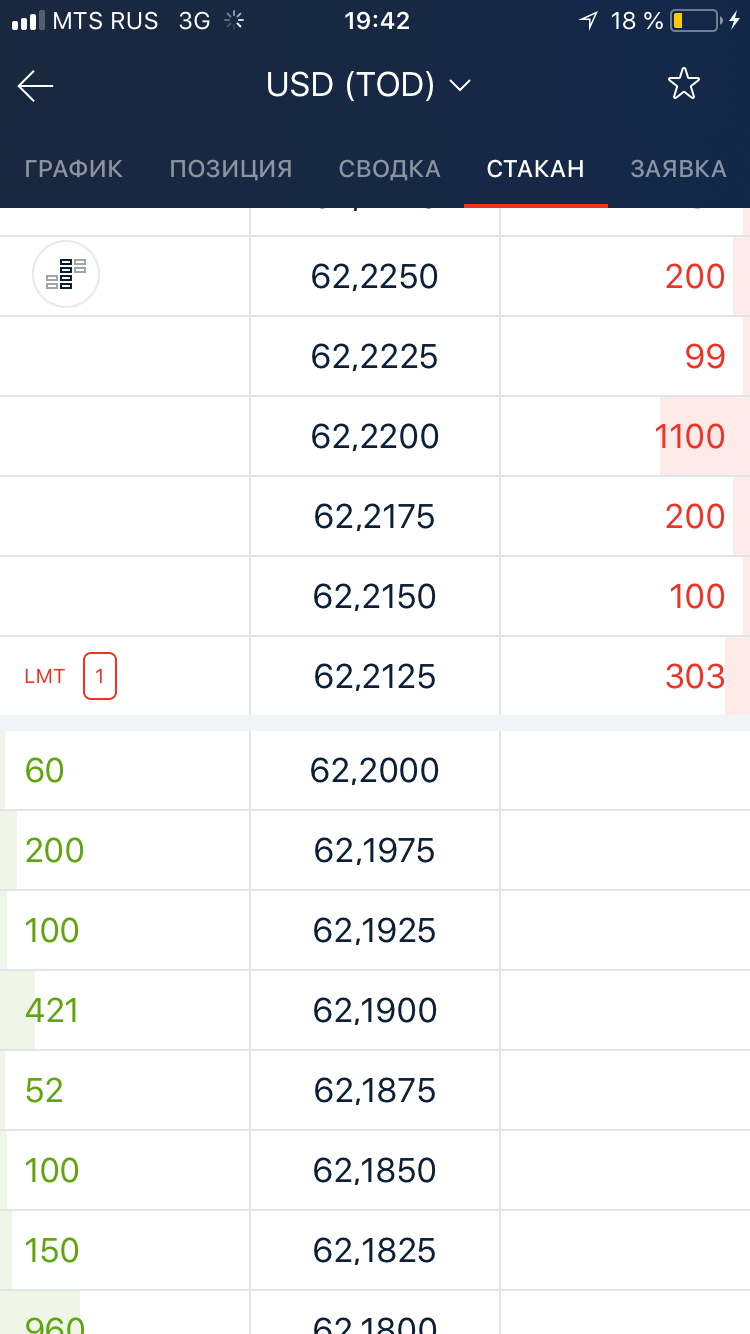Change the order book view mode icon
This screenshot has height=1334, width=750.
point(66,274)
